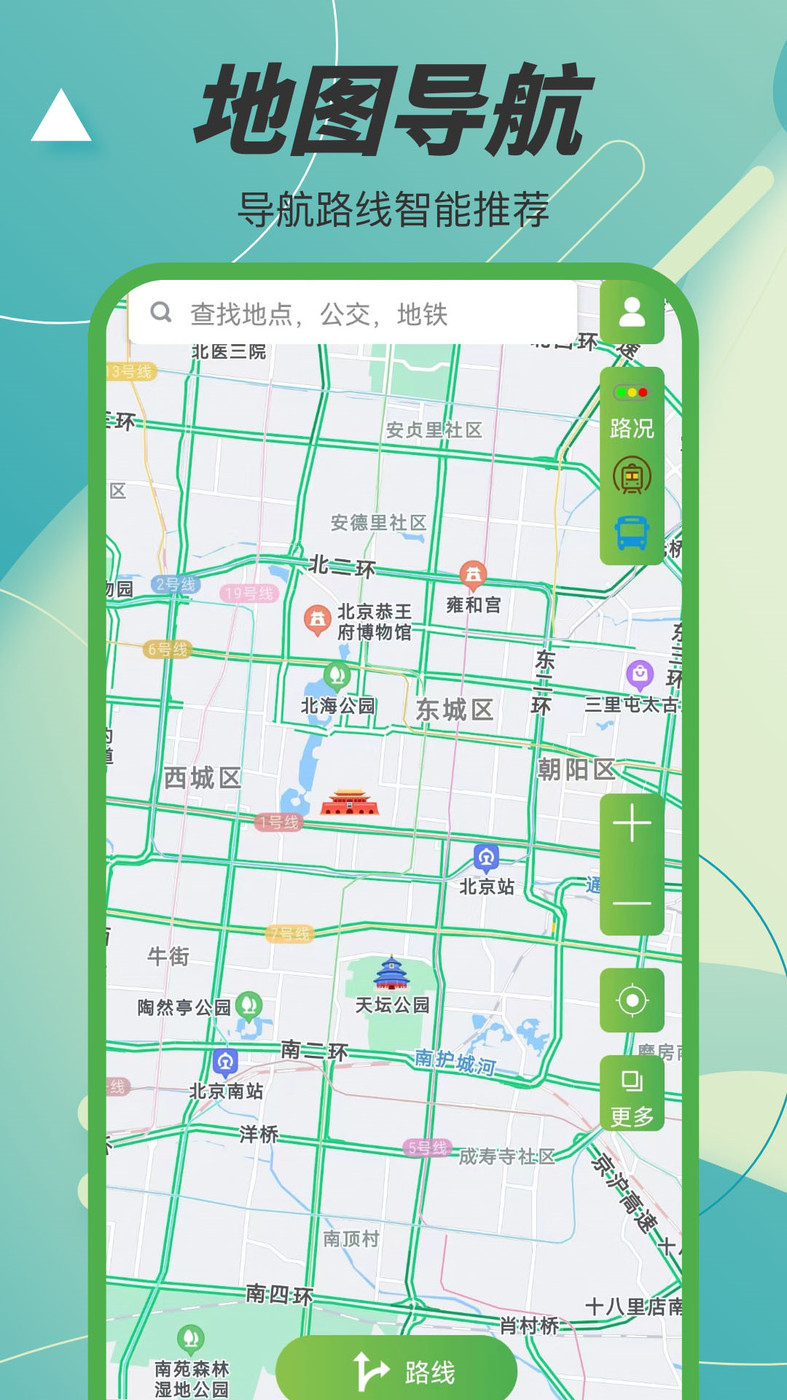787x1400 pixels.
Task: Tap the search field 查找地点，公交，地铁
Action: click(x=350, y=314)
